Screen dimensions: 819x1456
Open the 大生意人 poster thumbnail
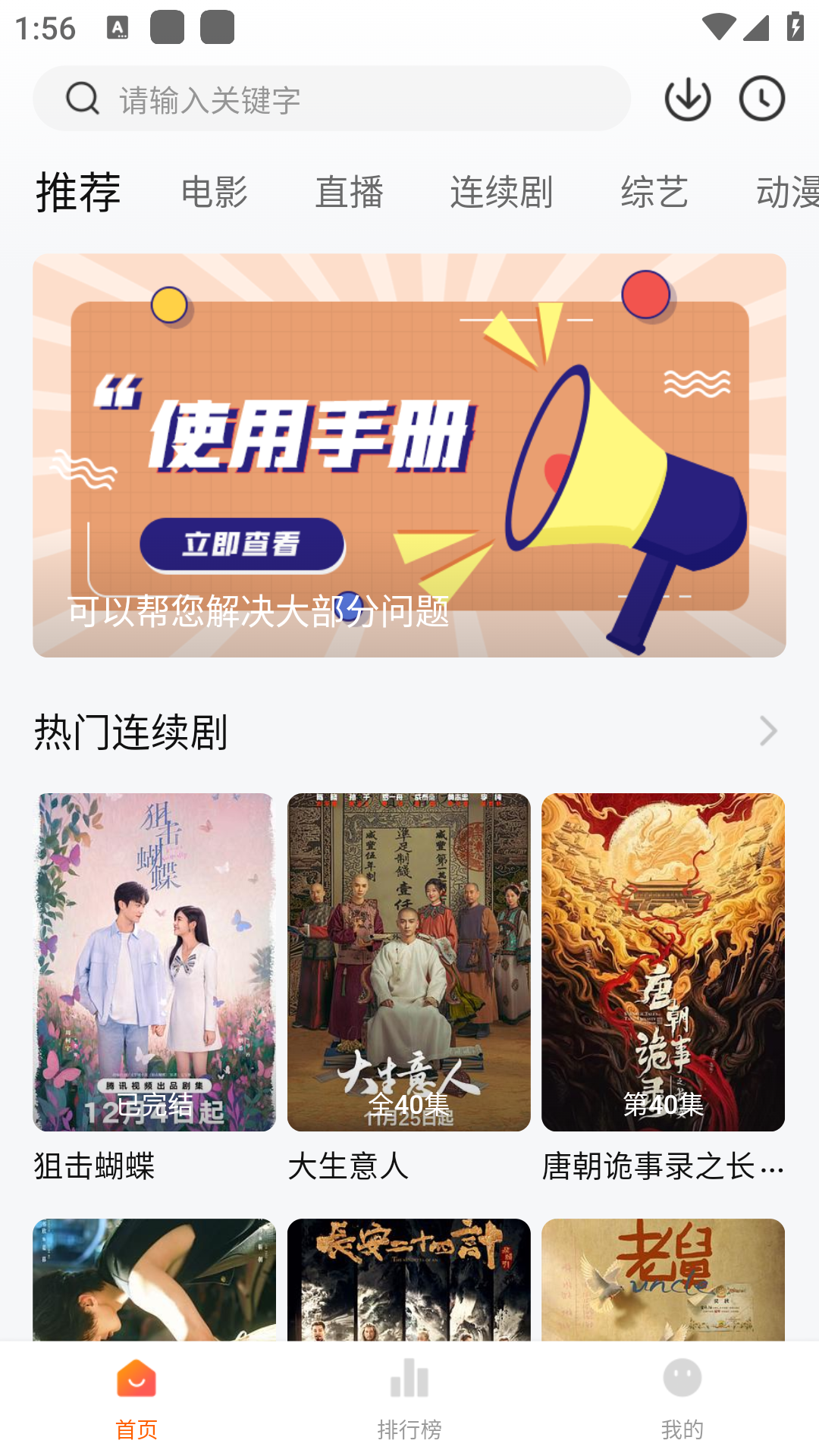tap(409, 962)
